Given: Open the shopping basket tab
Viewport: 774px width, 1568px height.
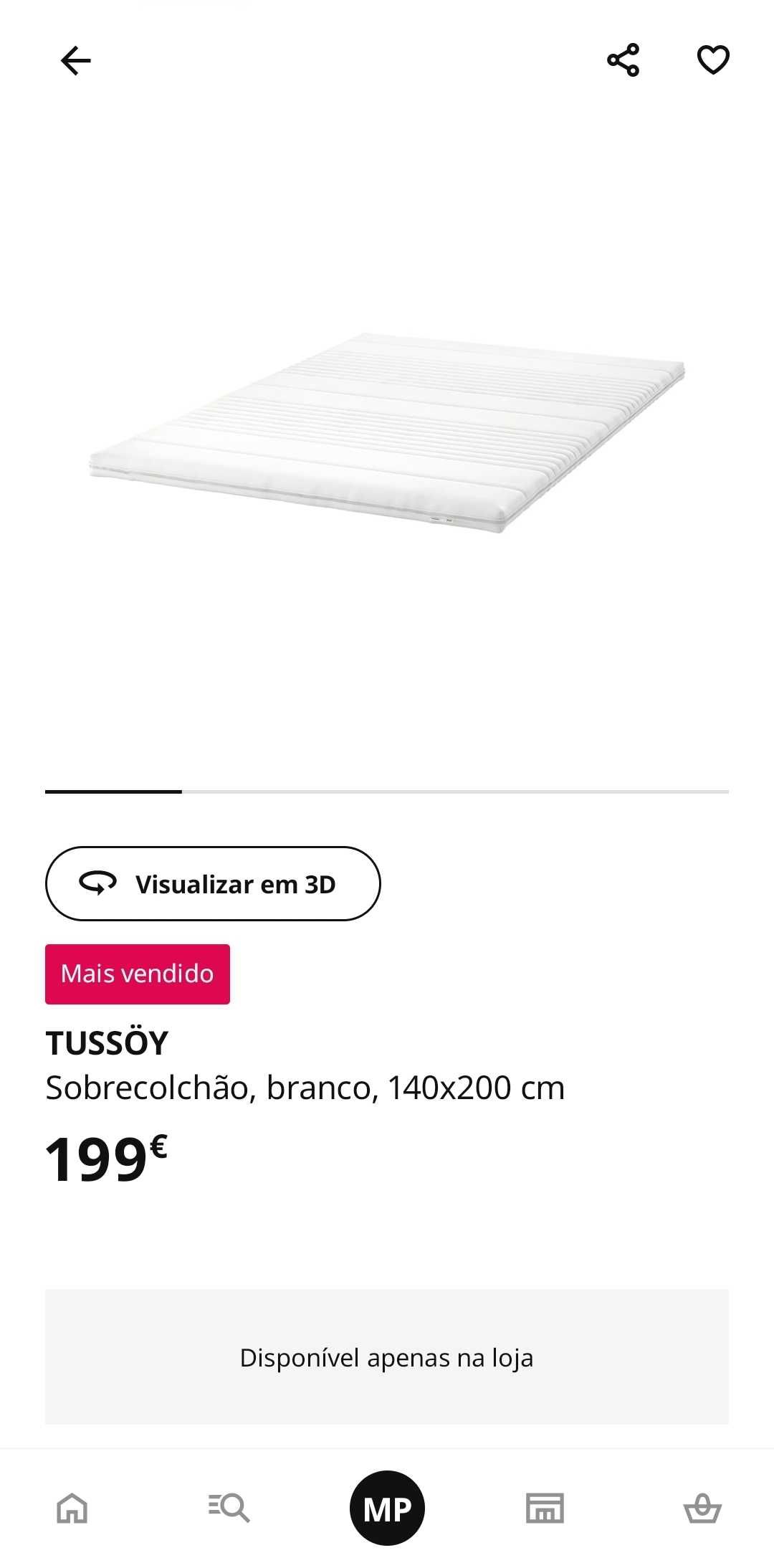Looking at the screenshot, I should coord(702,1508).
